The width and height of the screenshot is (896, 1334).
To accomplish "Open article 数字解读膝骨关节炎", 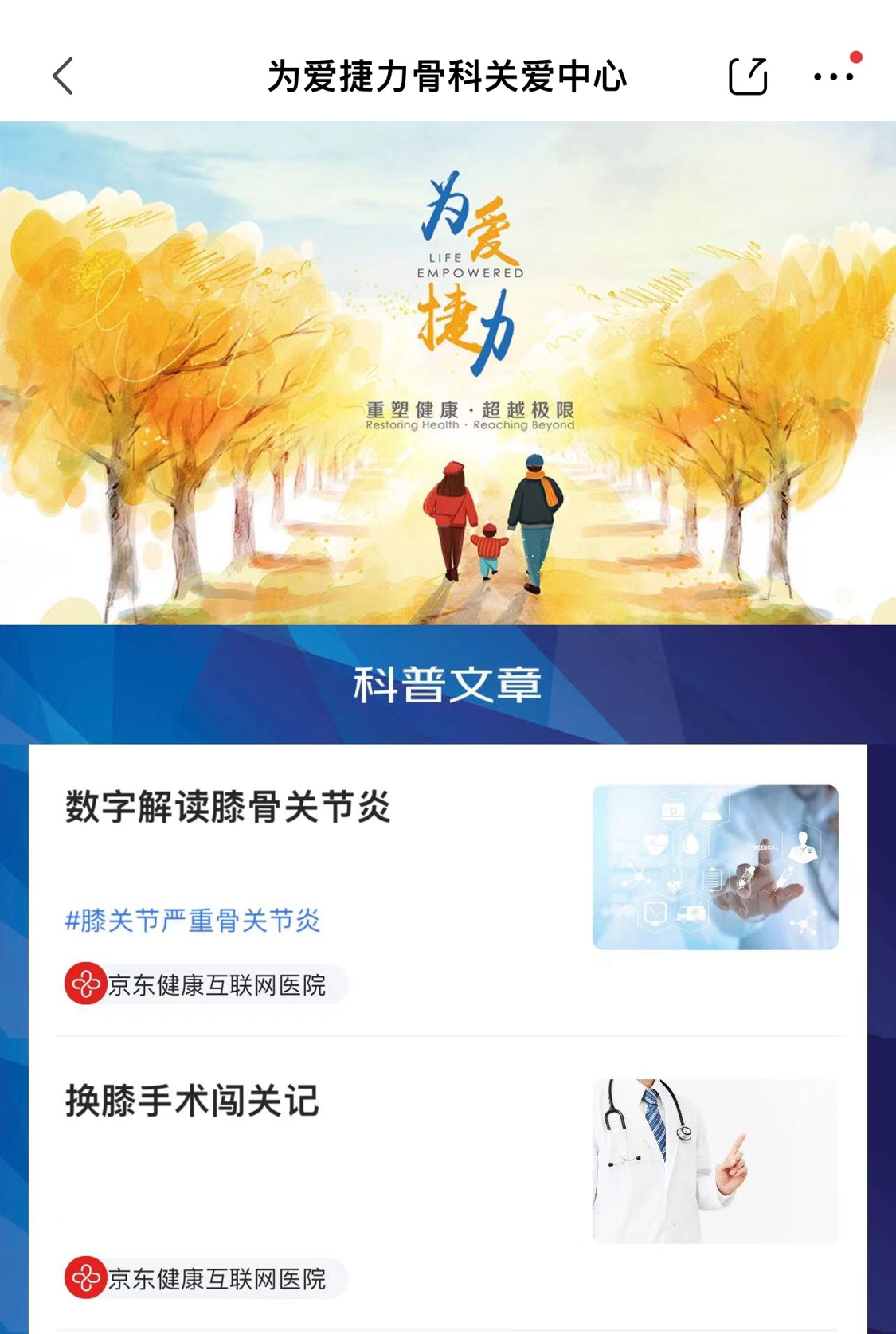I will click(x=228, y=808).
